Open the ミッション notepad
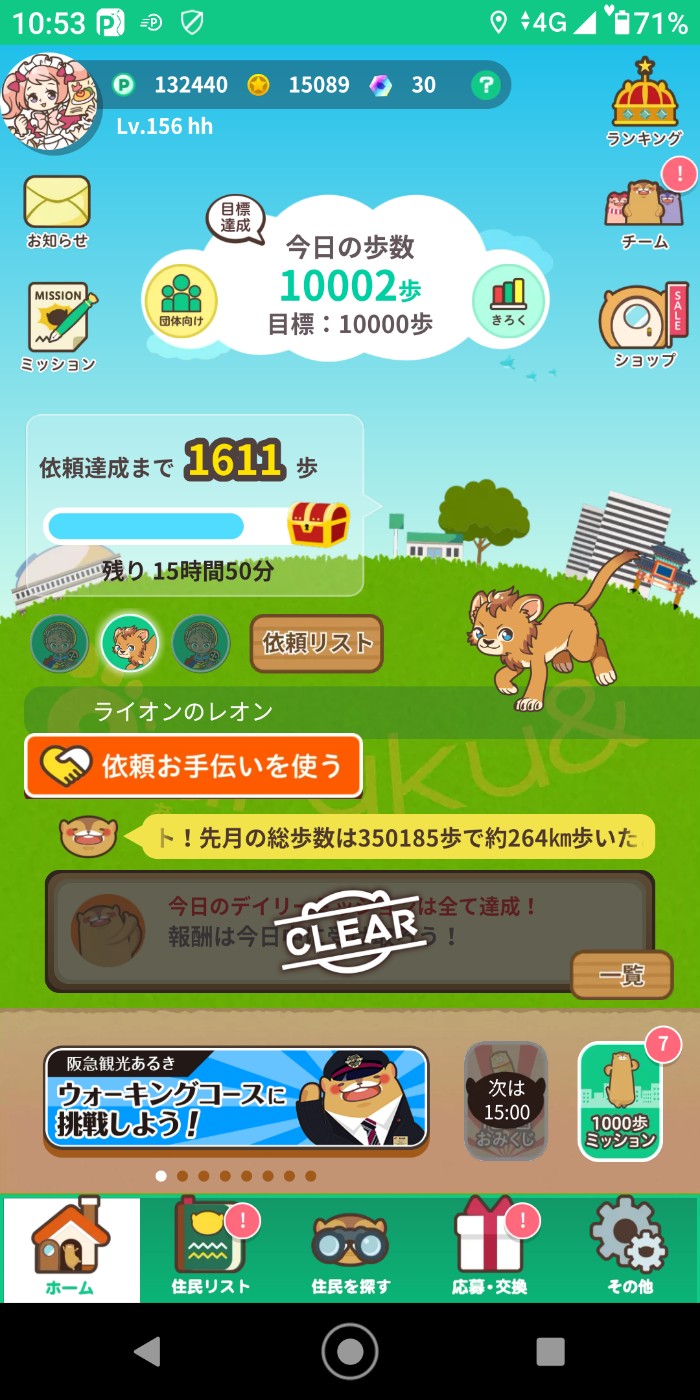This screenshot has height=1400, width=700. 58,326
